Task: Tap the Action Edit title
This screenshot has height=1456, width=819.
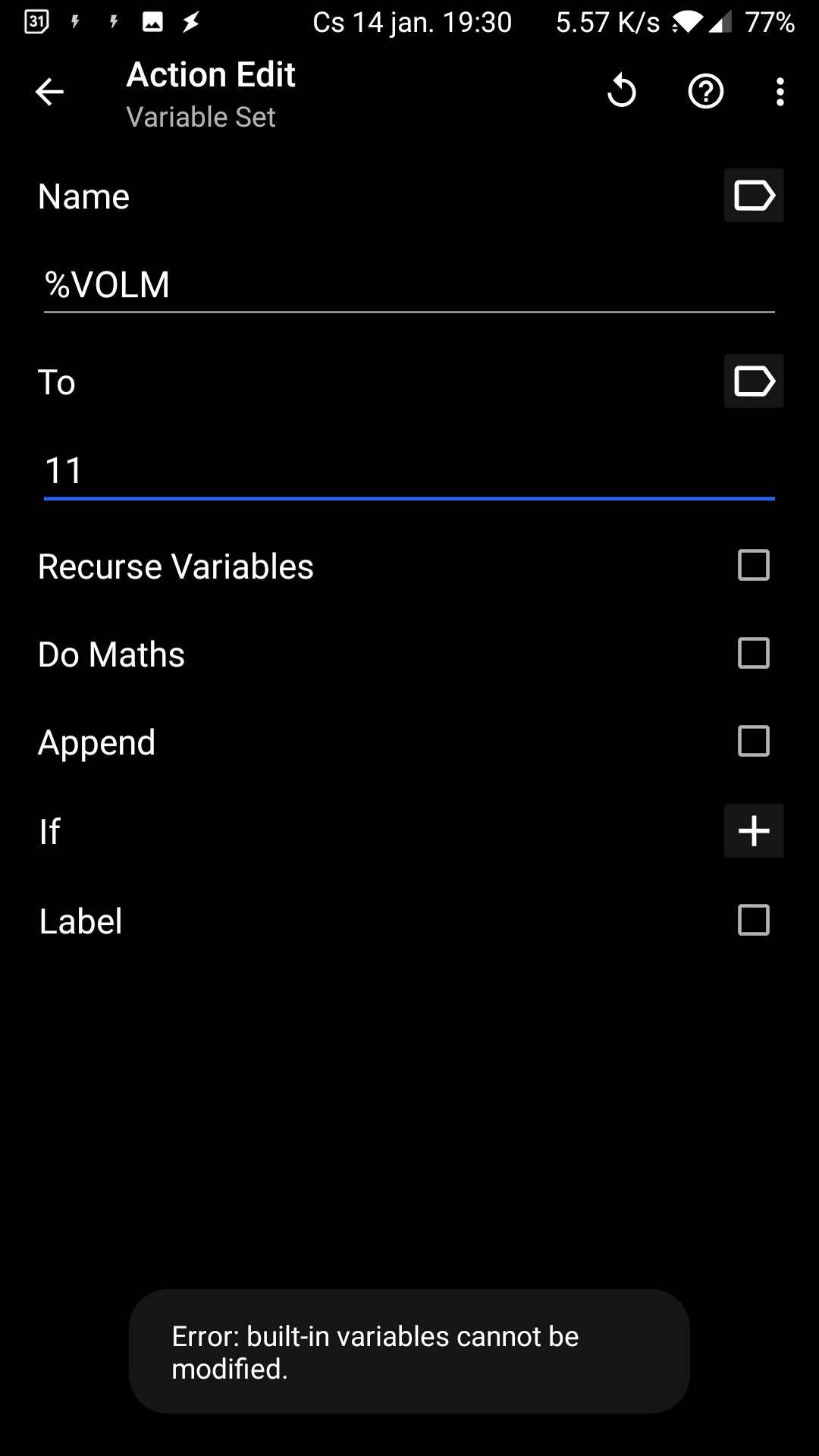Action: pyautogui.click(x=210, y=74)
